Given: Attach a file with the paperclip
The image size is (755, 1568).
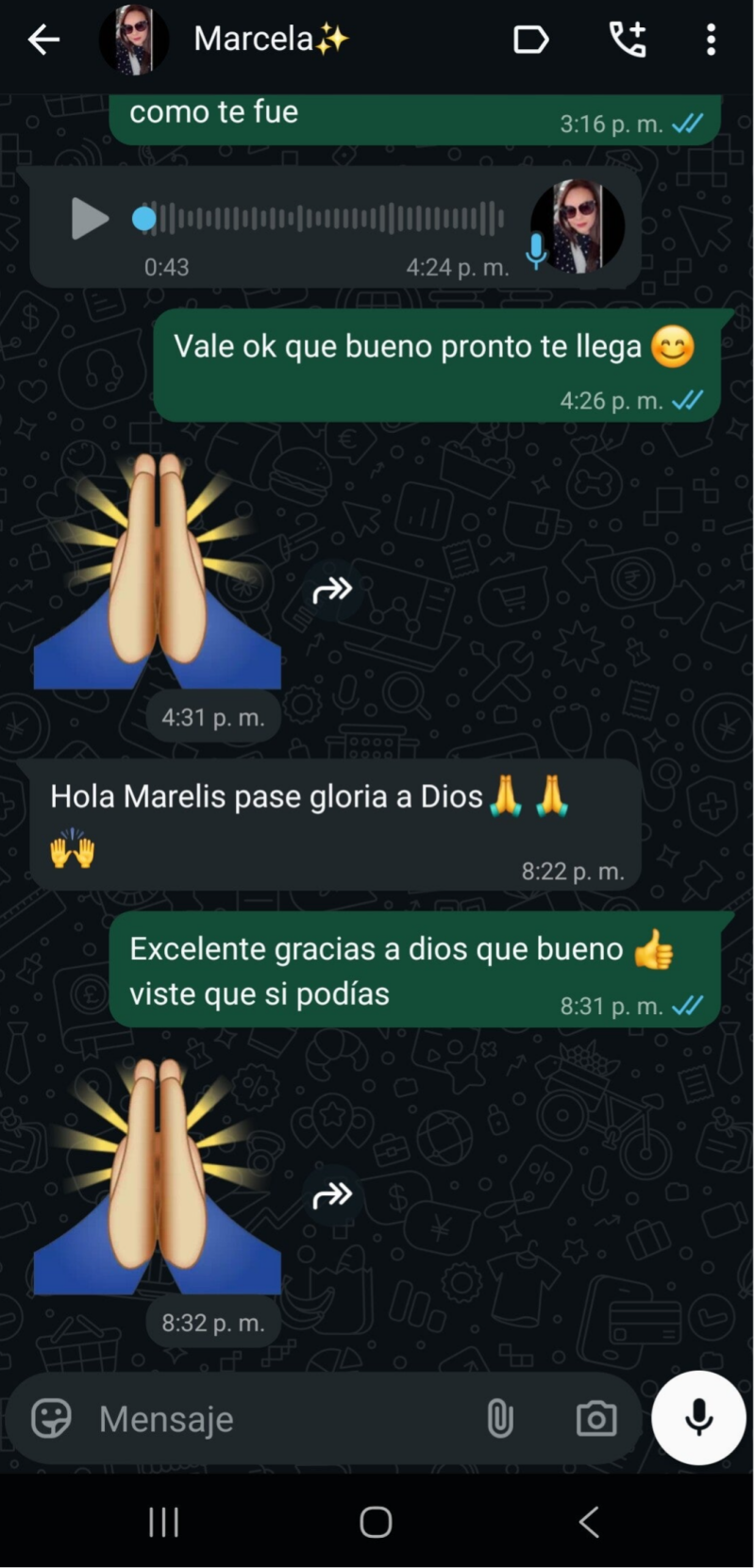Looking at the screenshot, I should tap(499, 1418).
